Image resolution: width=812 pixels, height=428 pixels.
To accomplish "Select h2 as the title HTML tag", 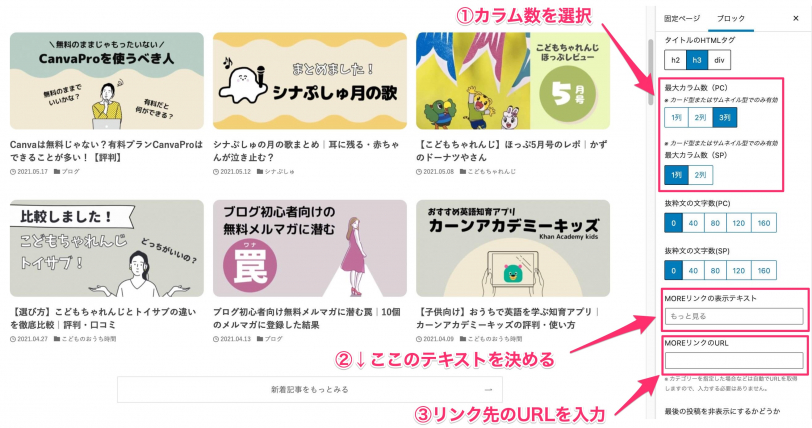I will (675, 59).
